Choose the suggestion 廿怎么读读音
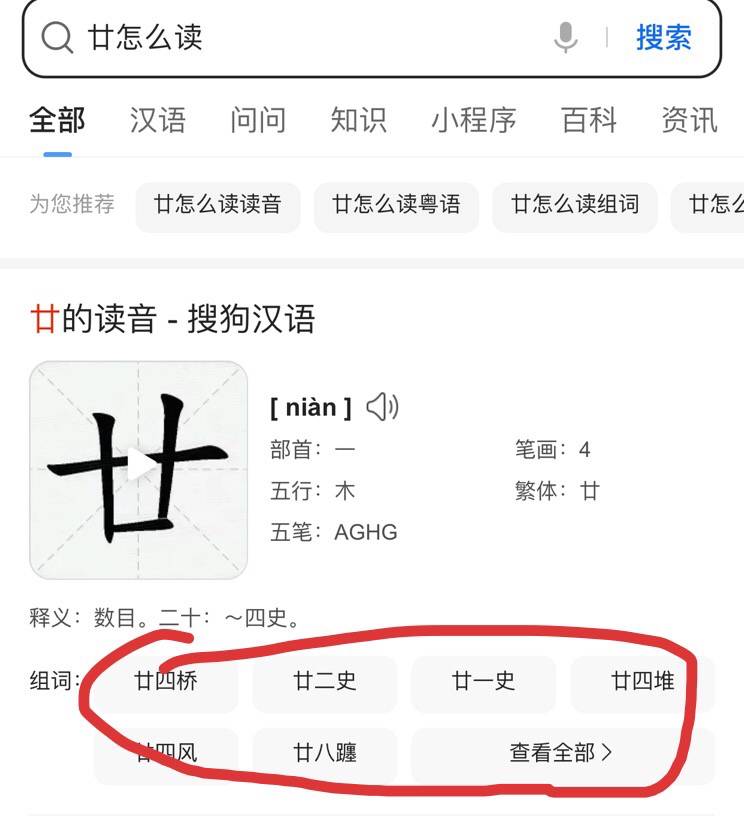This screenshot has width=744, height=821. [x=218, y=206]
